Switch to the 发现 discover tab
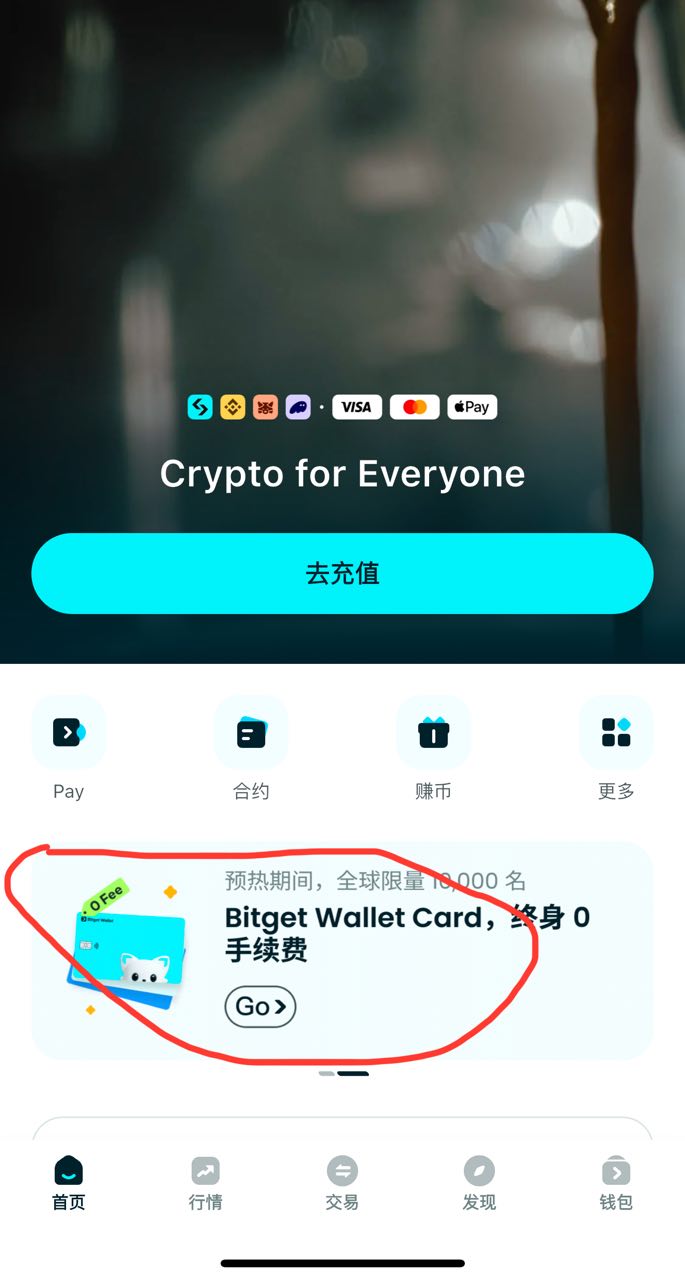Image resolution: width=685 pixels, height=1280 pixels. coord(479,1182)
